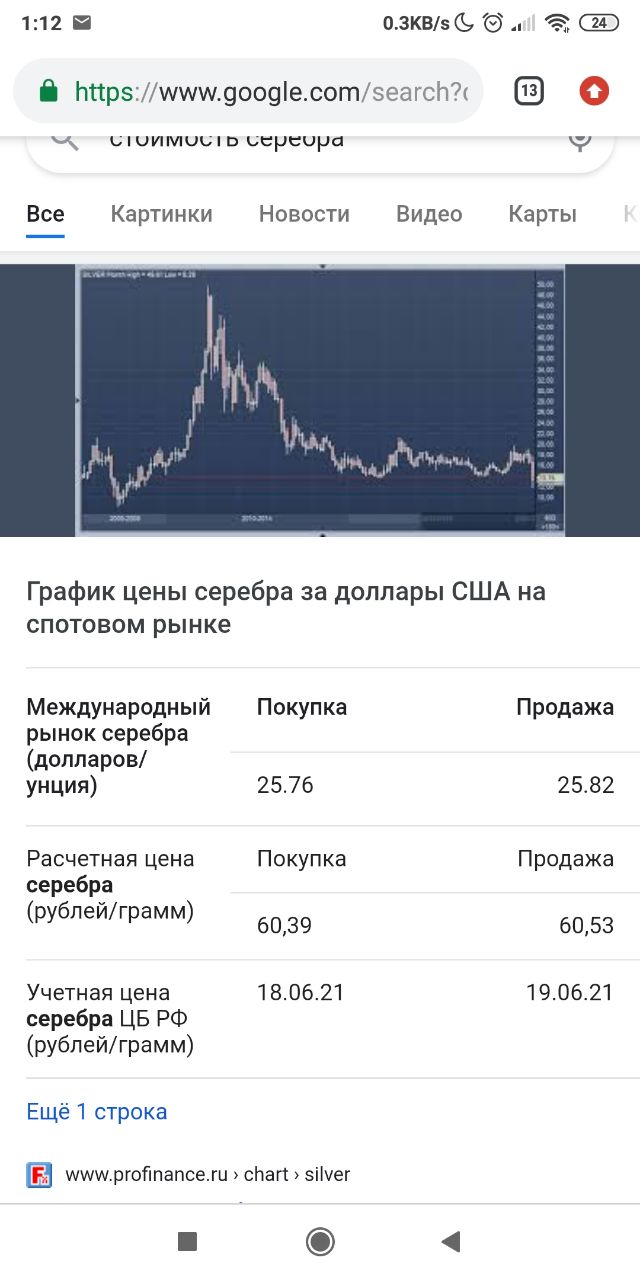
Task: Switch to the Видео tab
Action: click(429, 214)
